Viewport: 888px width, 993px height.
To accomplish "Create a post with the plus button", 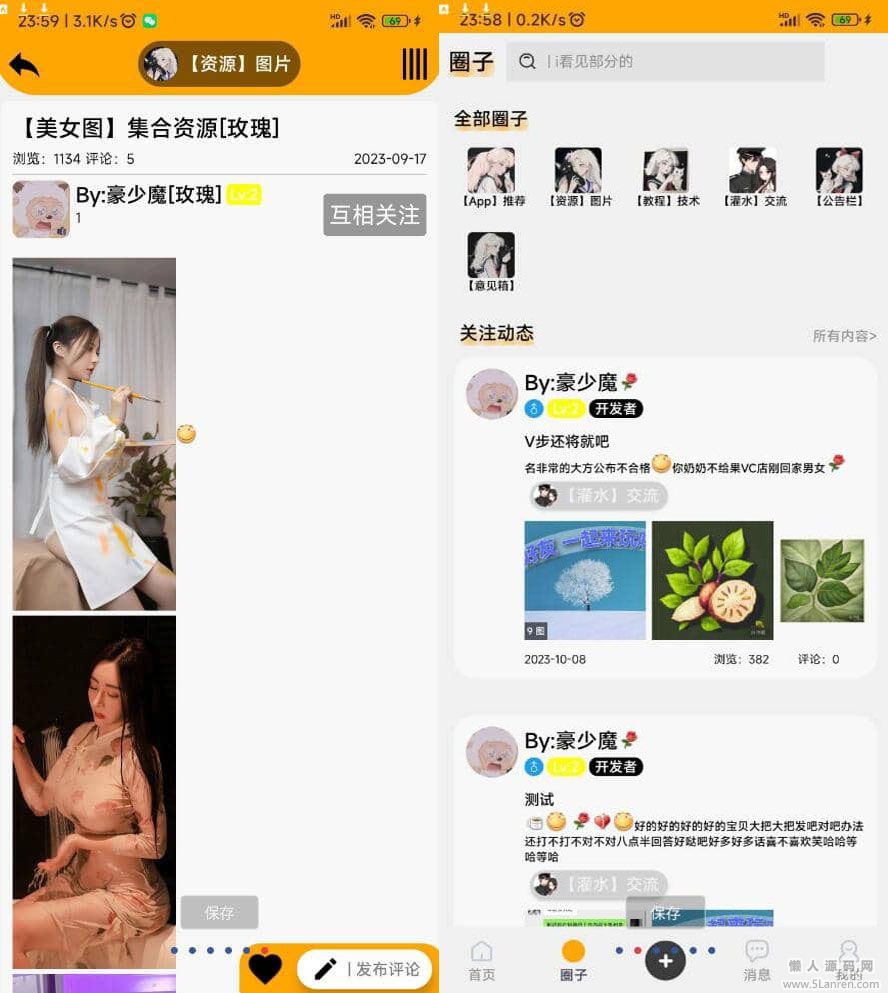I will (665, 960).
